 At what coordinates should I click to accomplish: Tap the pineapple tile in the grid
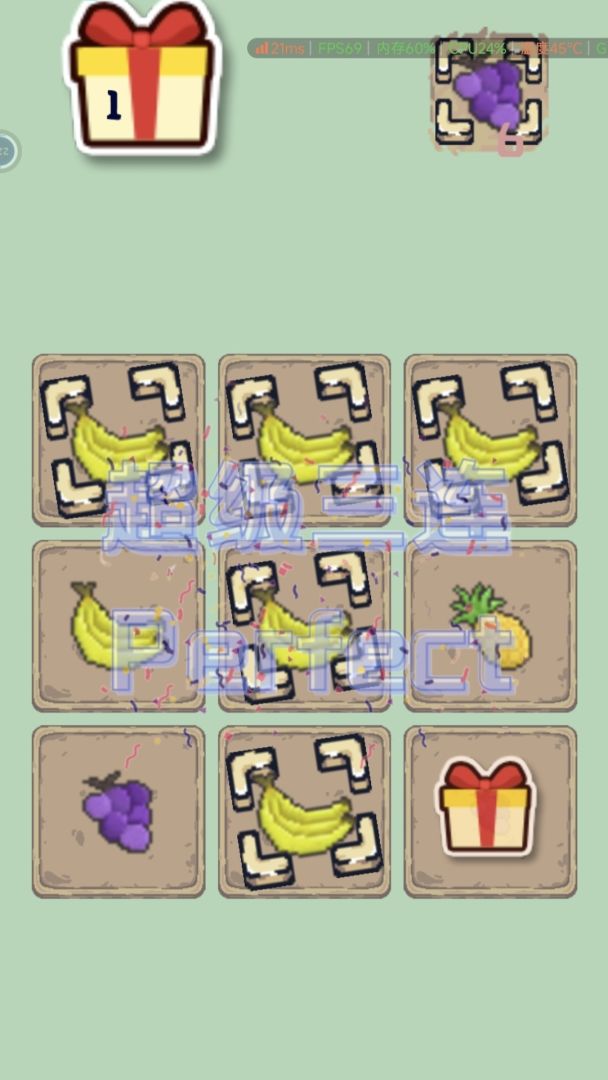coord(490,627)
